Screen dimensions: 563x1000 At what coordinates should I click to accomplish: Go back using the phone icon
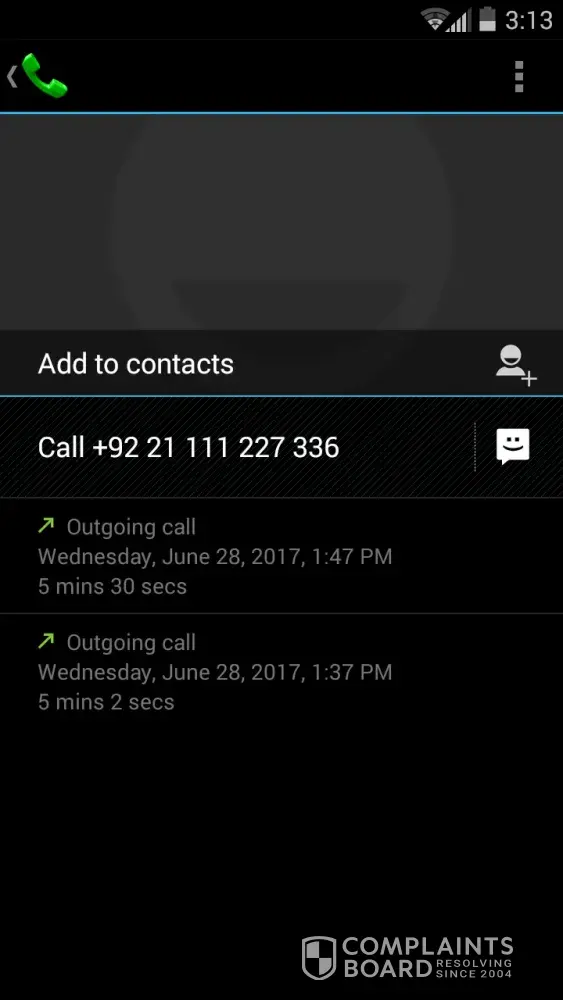tap(37, 76)
